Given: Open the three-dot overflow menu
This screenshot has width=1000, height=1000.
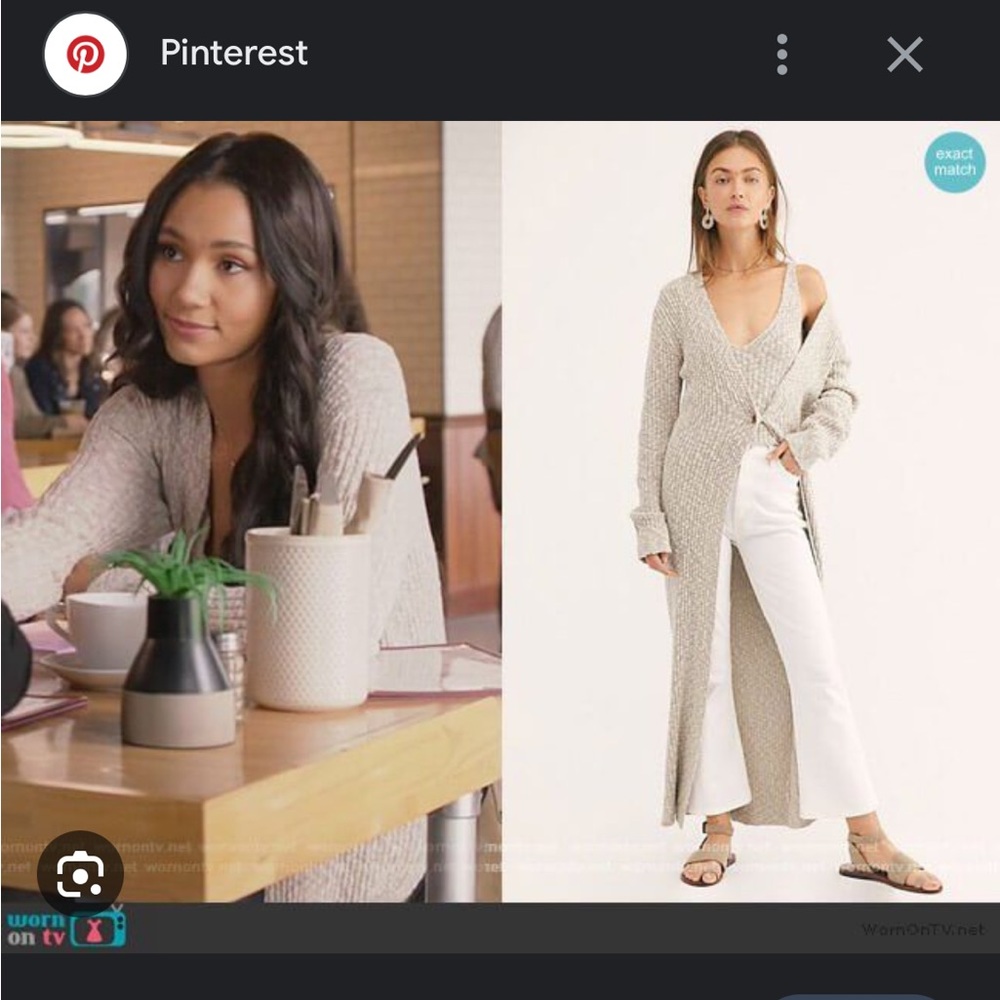Looking at the screenshot, I should tap(782, 54).
